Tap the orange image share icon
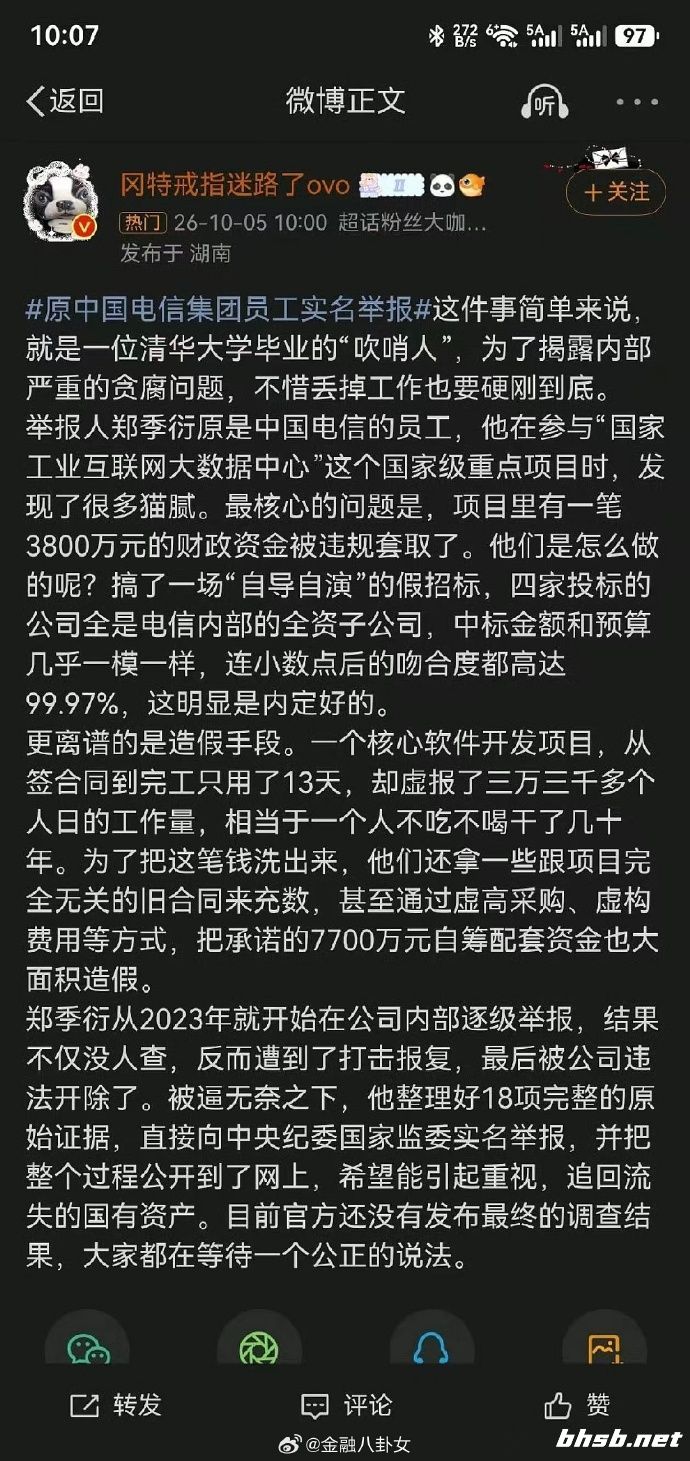The height and width of the screenshot is (1461, 690). click(x=604, y=1349)
